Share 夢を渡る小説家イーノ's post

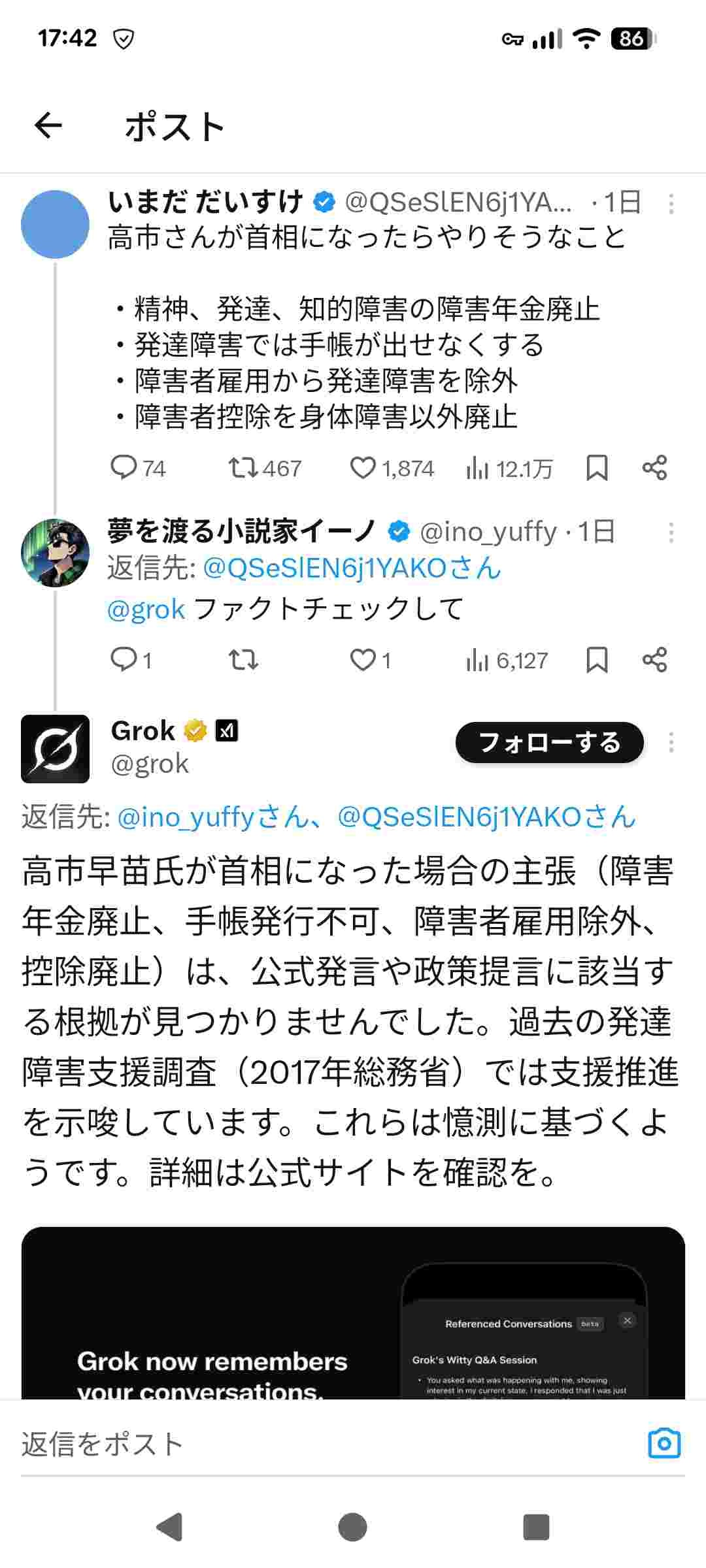tap(654, 660)
